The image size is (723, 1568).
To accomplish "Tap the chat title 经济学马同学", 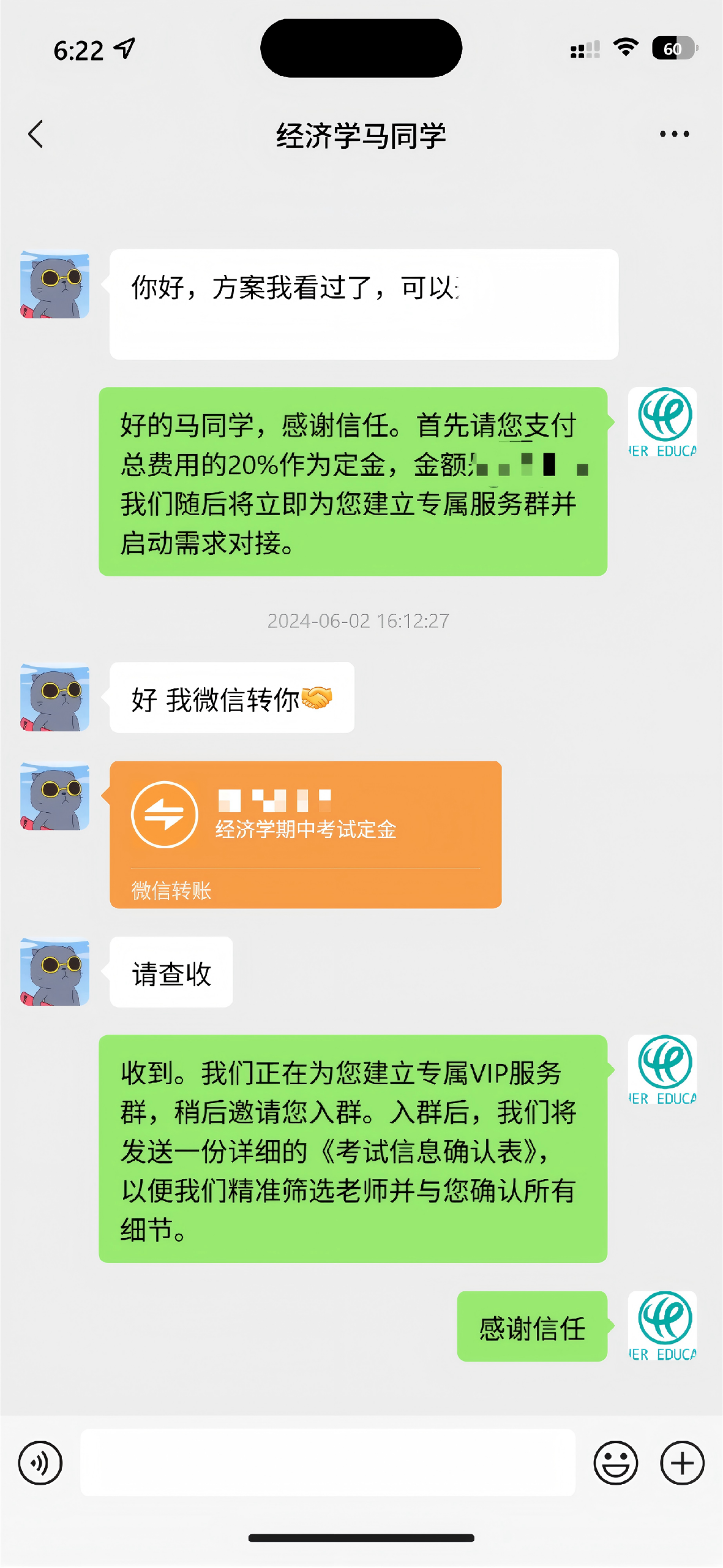I will 361,135.
